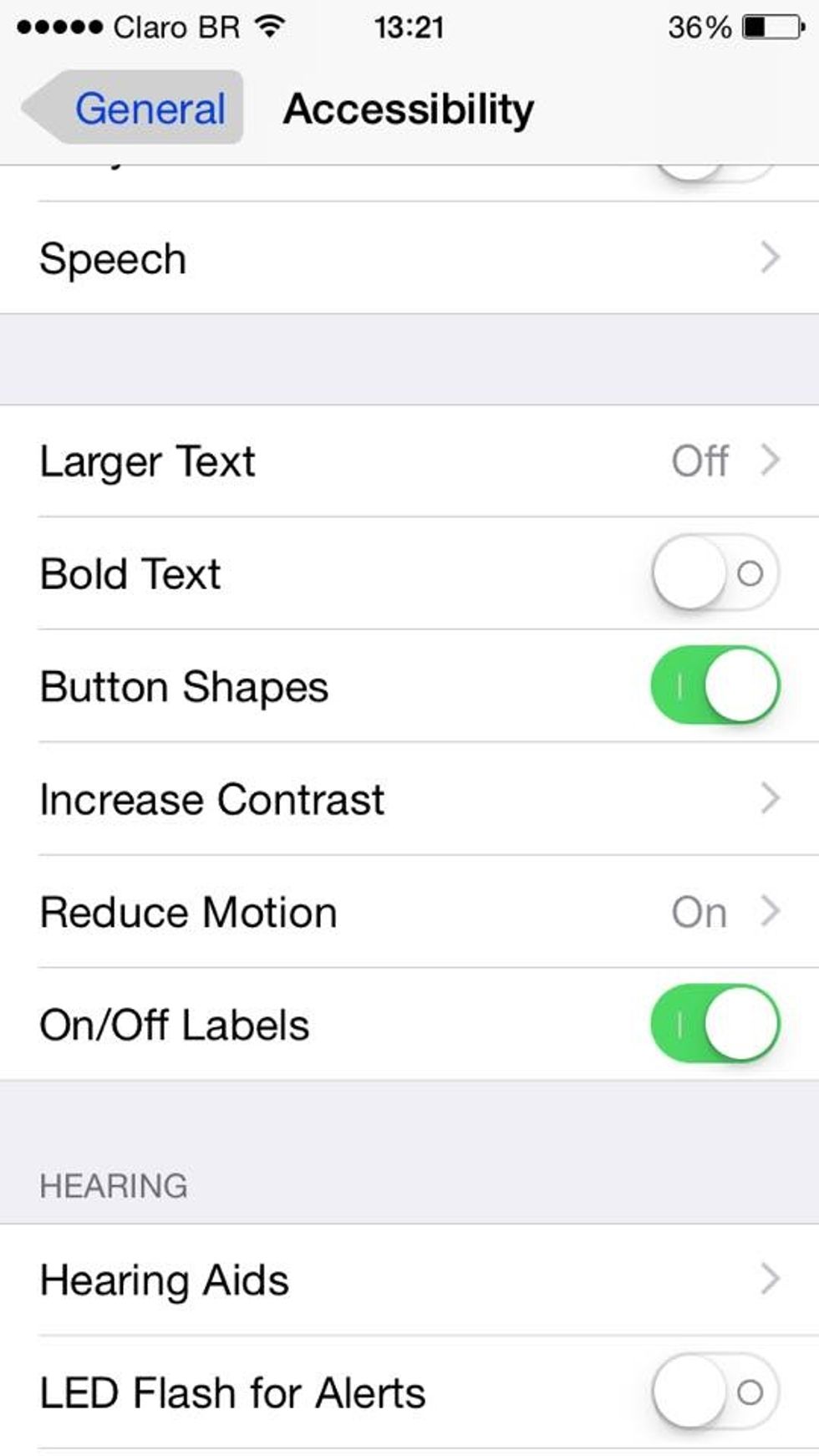Viewport: 819px width, 1456px height.
Task: Open Larger Text options
Action: point(409,461)
